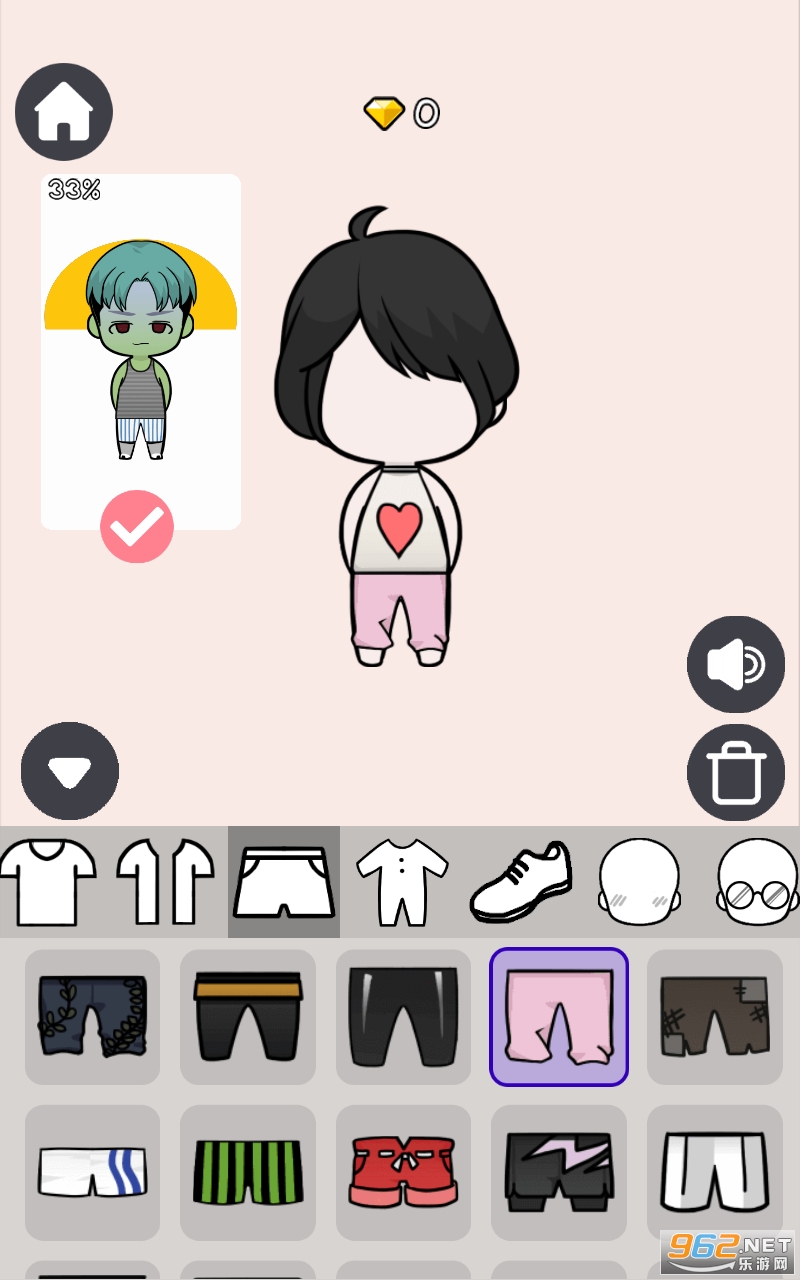Switch to the jacket outerwear tab
800x1280 pixels.
pos(166,882)
